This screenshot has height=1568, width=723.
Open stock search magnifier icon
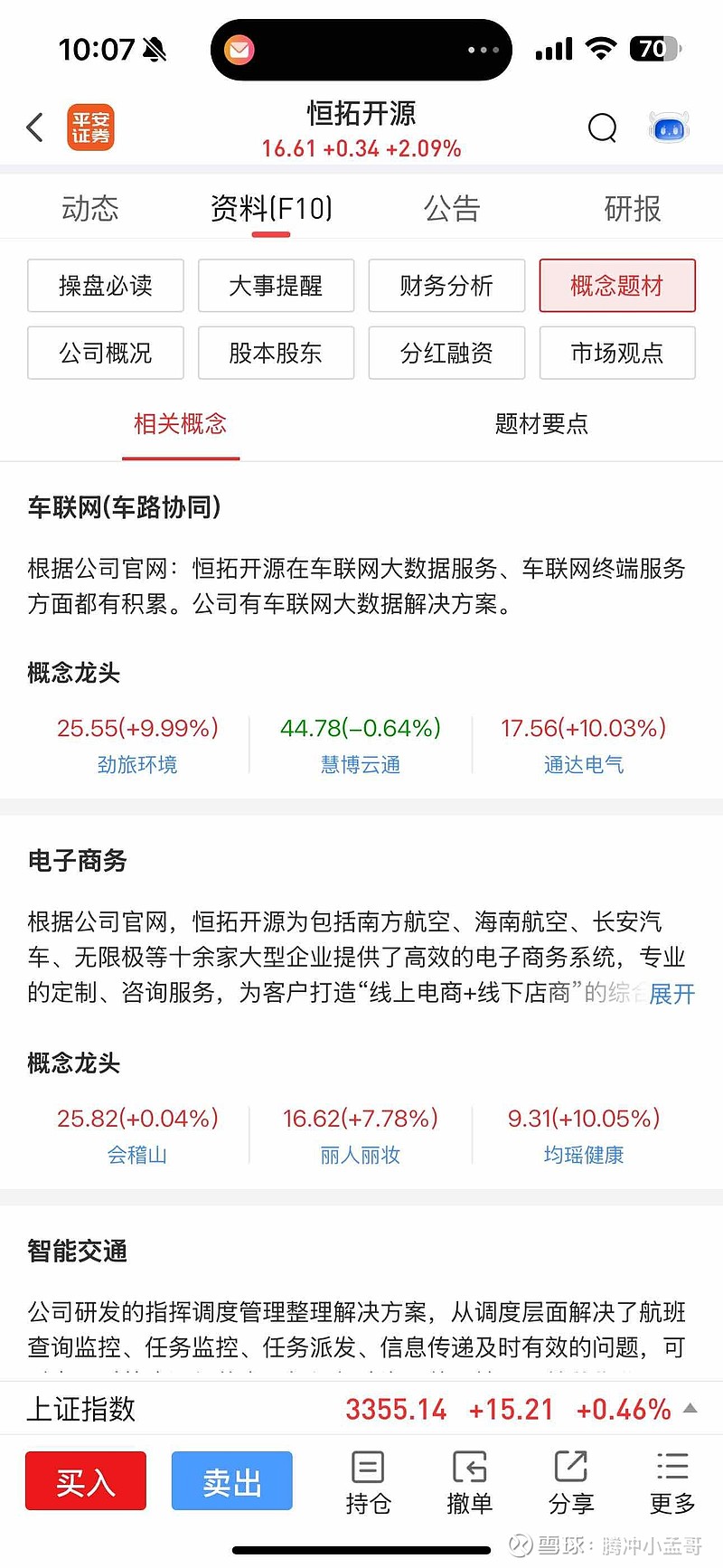tap(602, 128)
